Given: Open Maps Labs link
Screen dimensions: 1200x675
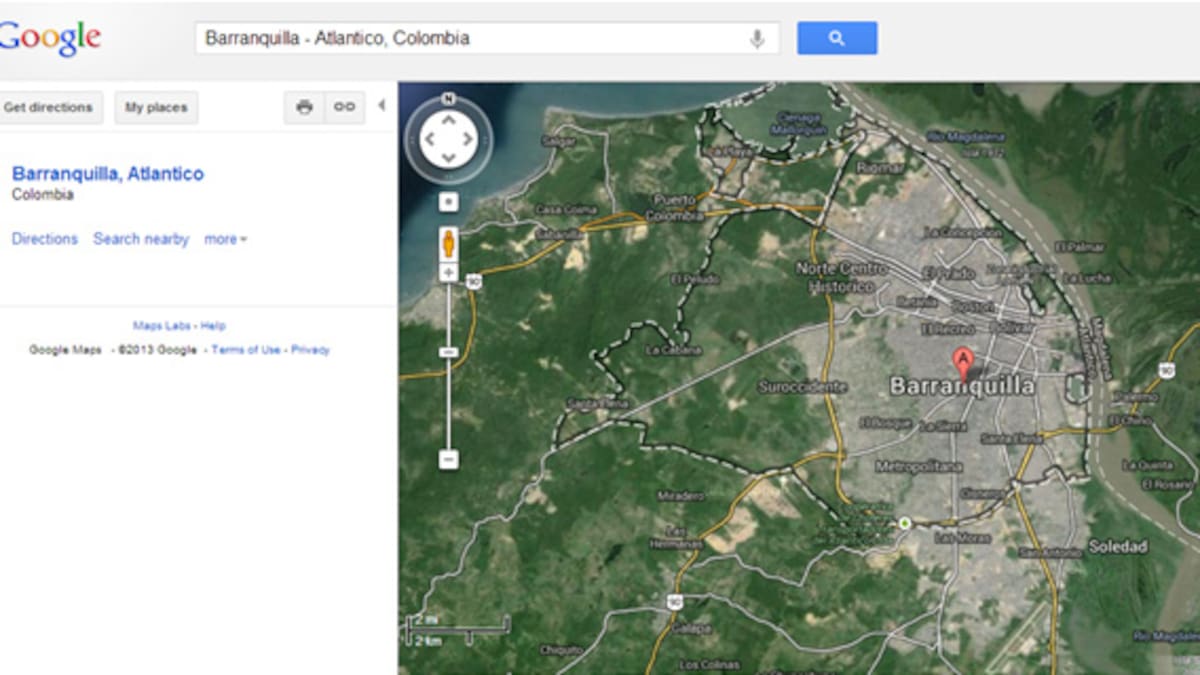Looking at the screenshot, I should pos(161,326).
